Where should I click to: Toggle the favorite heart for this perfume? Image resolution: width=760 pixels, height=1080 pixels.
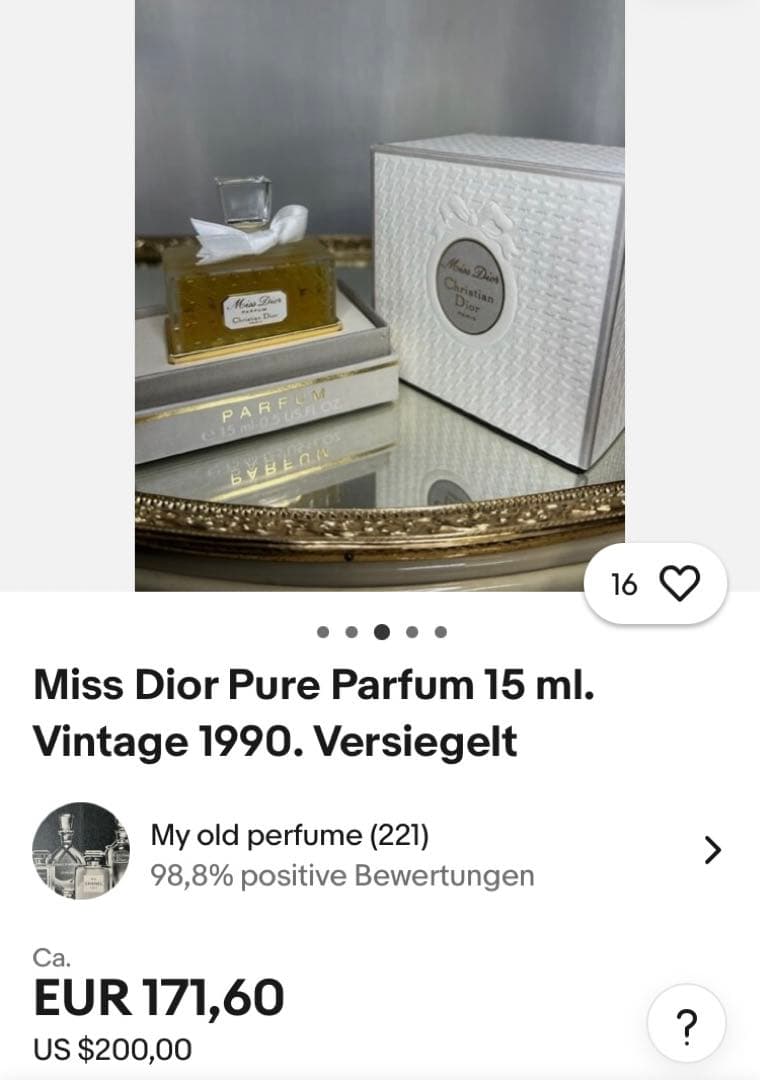pyautogui.click(x=680, y=583)
